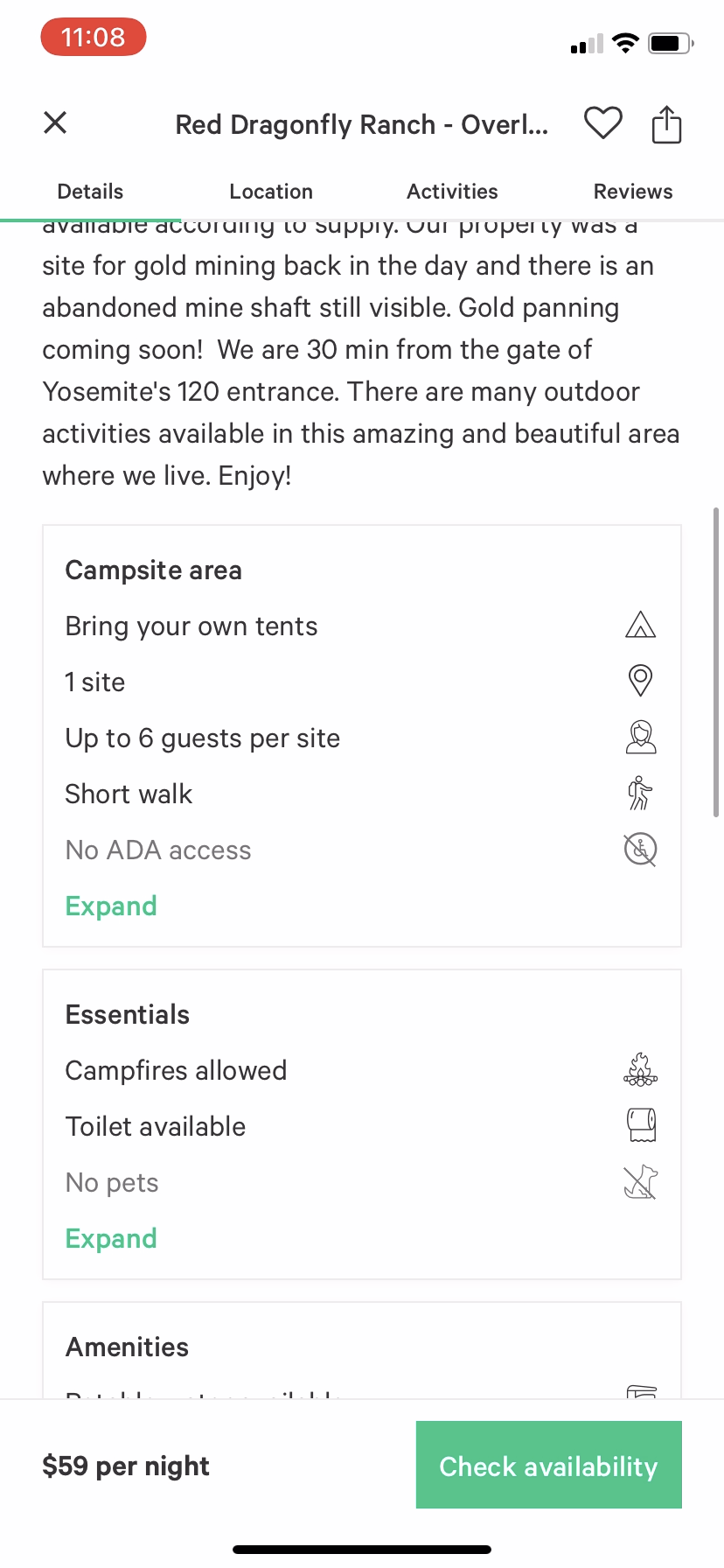The image size is (724, 1568).
Task: Open the Reviews tab
Action: [x=632, y=191]
